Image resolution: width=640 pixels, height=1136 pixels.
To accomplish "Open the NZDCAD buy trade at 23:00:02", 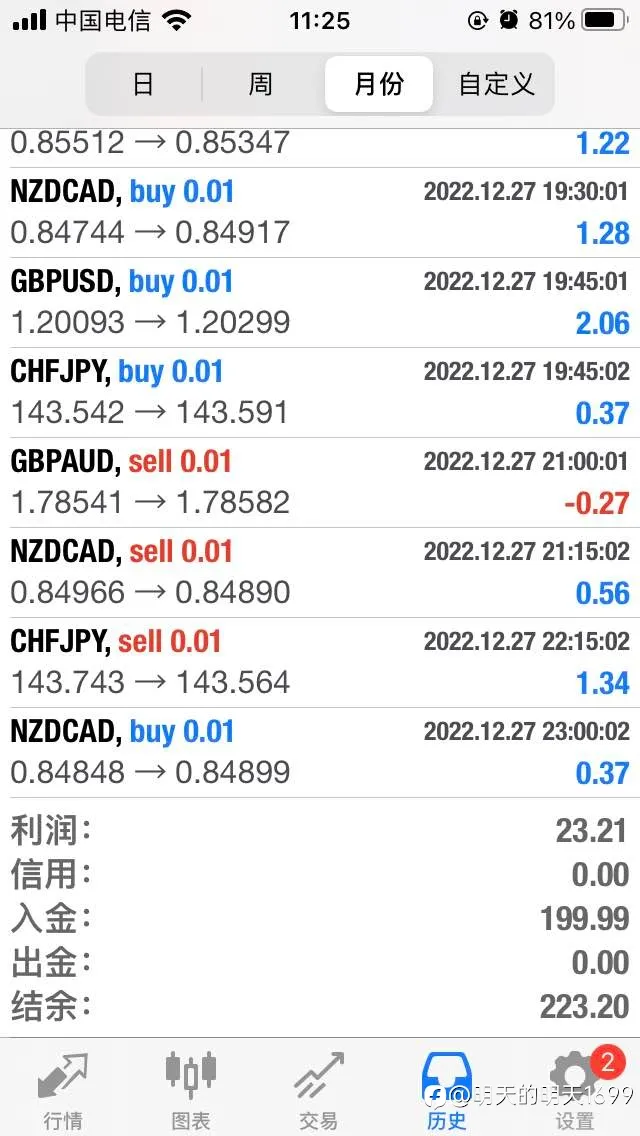I will click(320, 752).
